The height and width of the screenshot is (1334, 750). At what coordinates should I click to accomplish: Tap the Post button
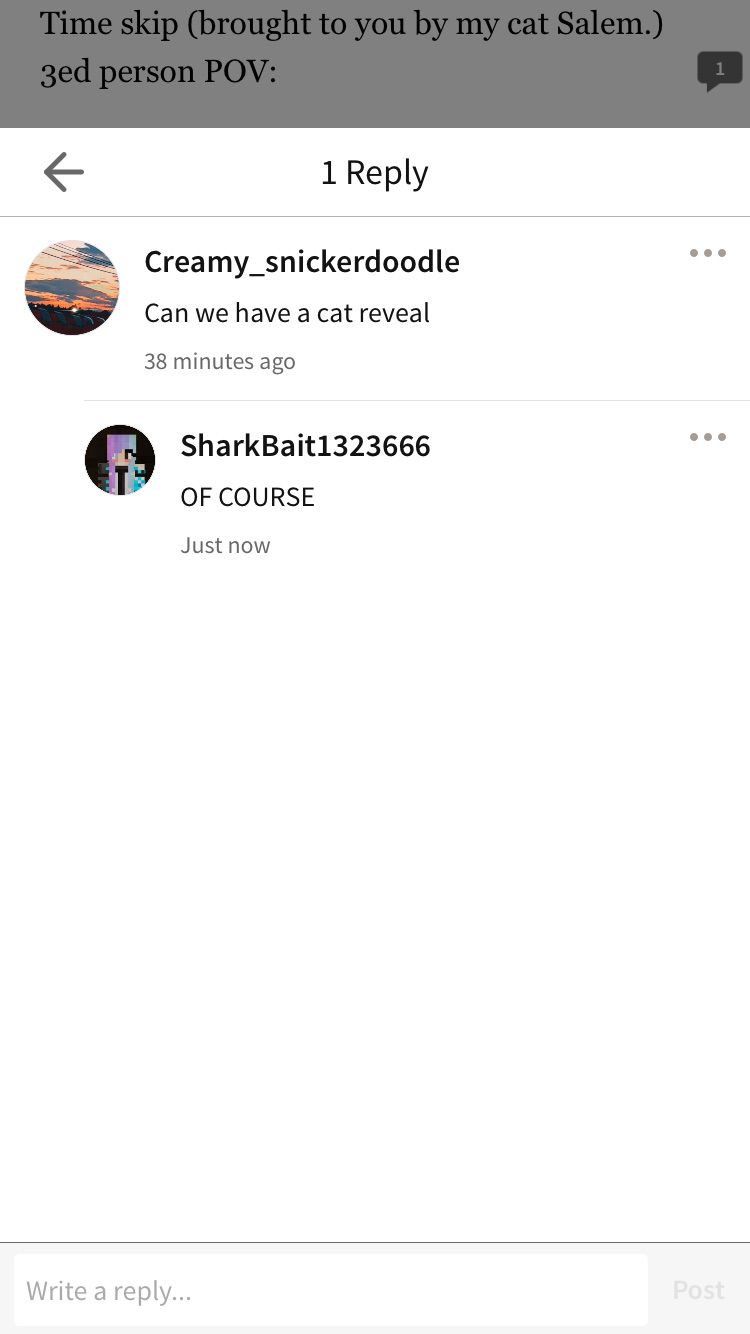click(698, 1290)
